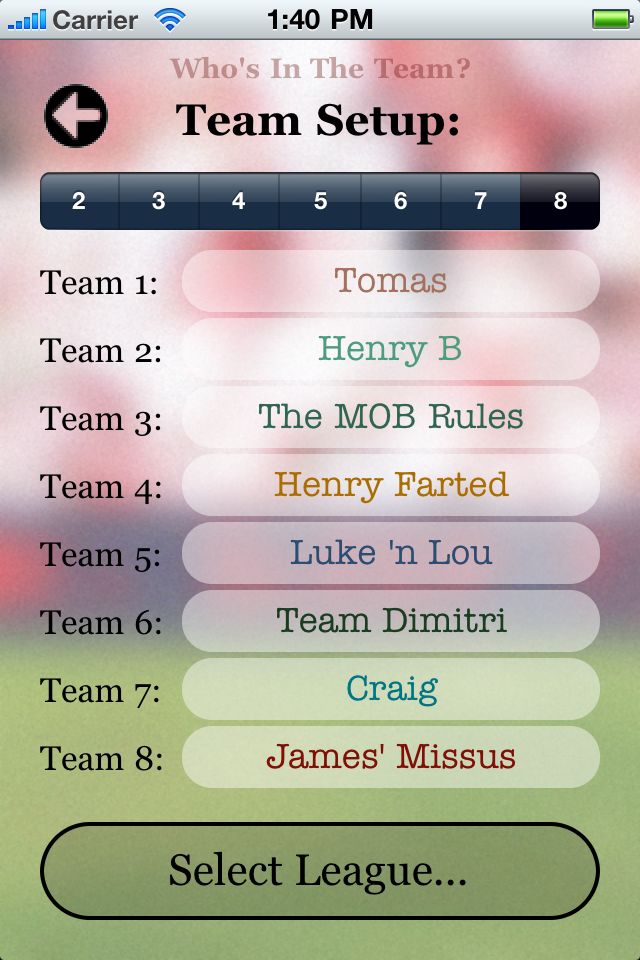Select 3 teams in the segmented control
The image size is (640, 960).
159,201
